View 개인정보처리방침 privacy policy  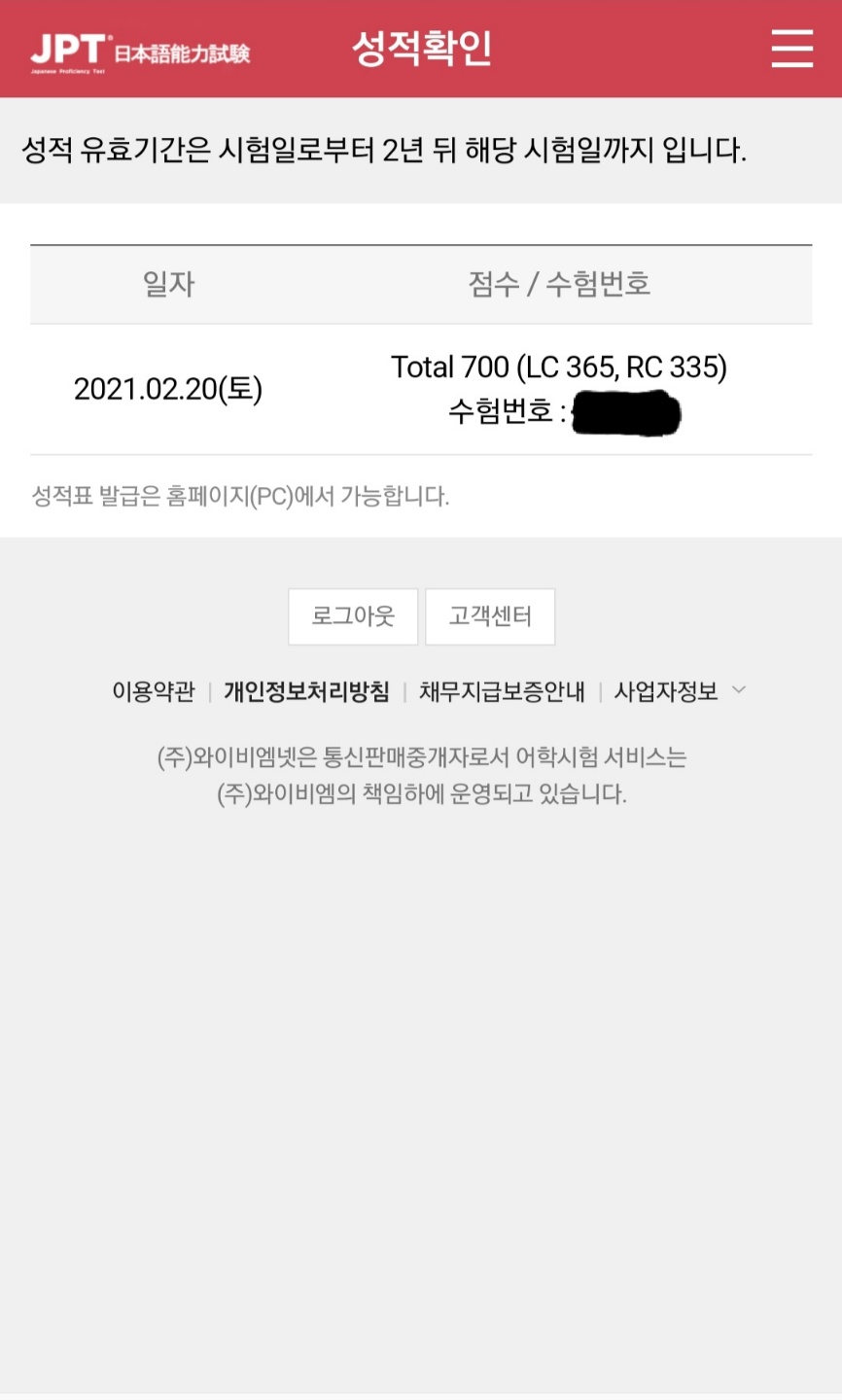pos(306,691)
